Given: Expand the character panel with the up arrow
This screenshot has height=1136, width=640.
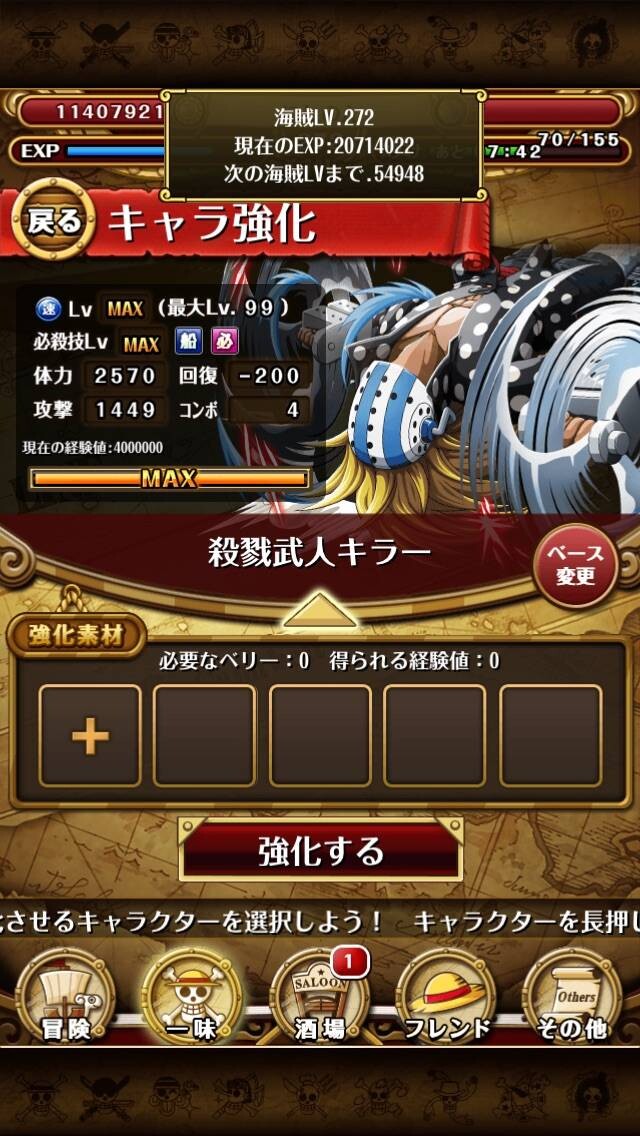Looking at the screenshot, I should tap(320, 610).
